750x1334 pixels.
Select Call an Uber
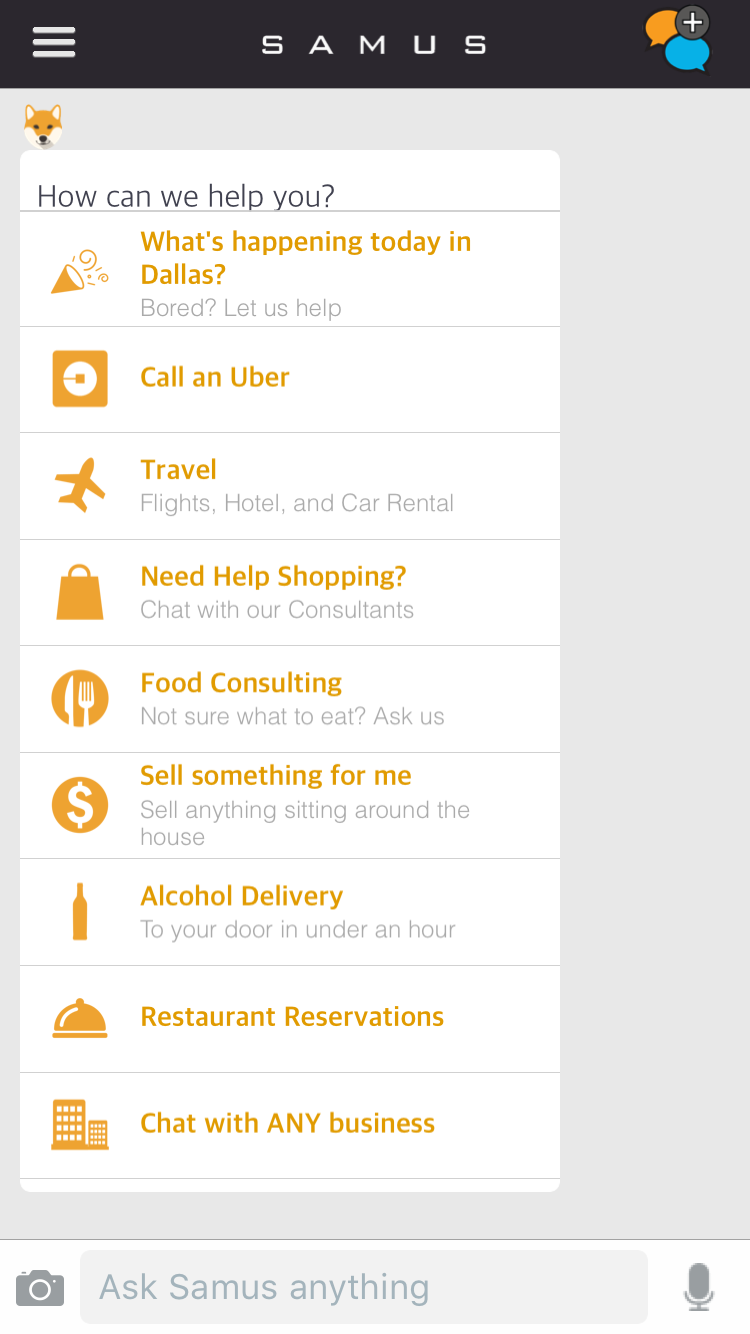coord(290,379)
